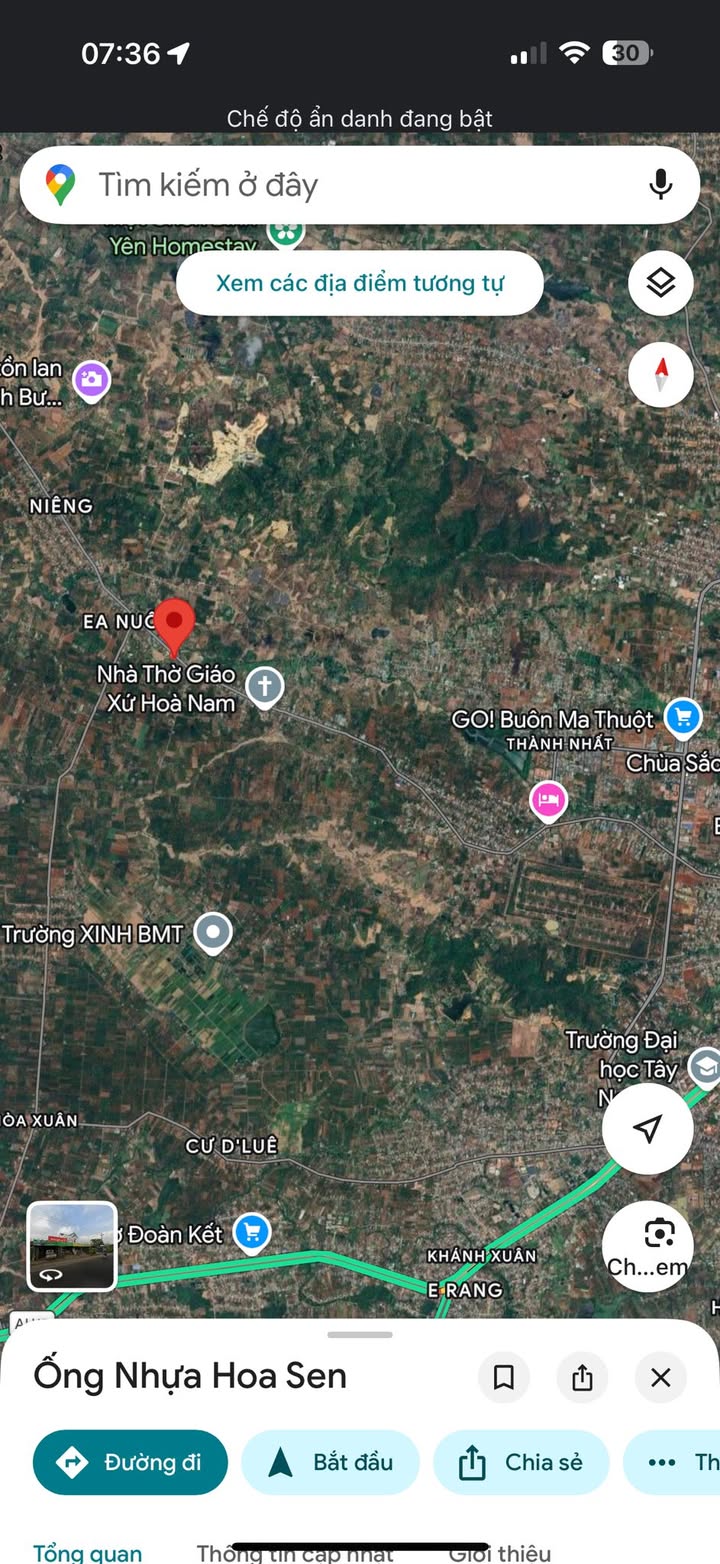Switch to the Tổng quan tab
The height and width of the screenshot is (1564, 720).
pos(88,1552)
